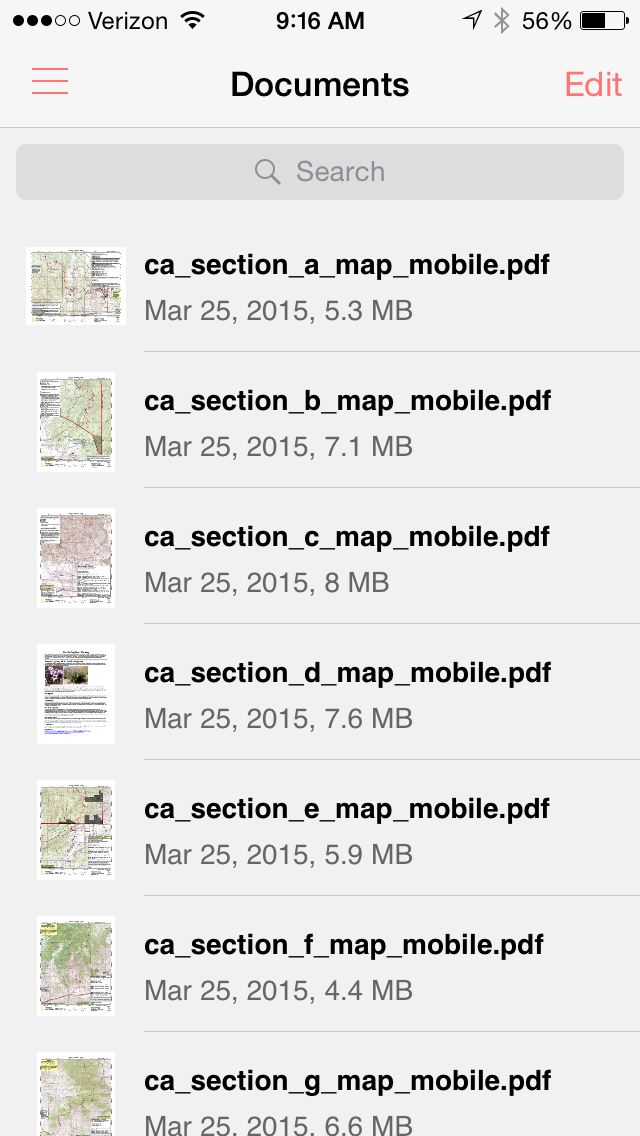This screenshot has height=1136, width=640.
Task: Tap Edit to manage documents
Action: point(593,84)
